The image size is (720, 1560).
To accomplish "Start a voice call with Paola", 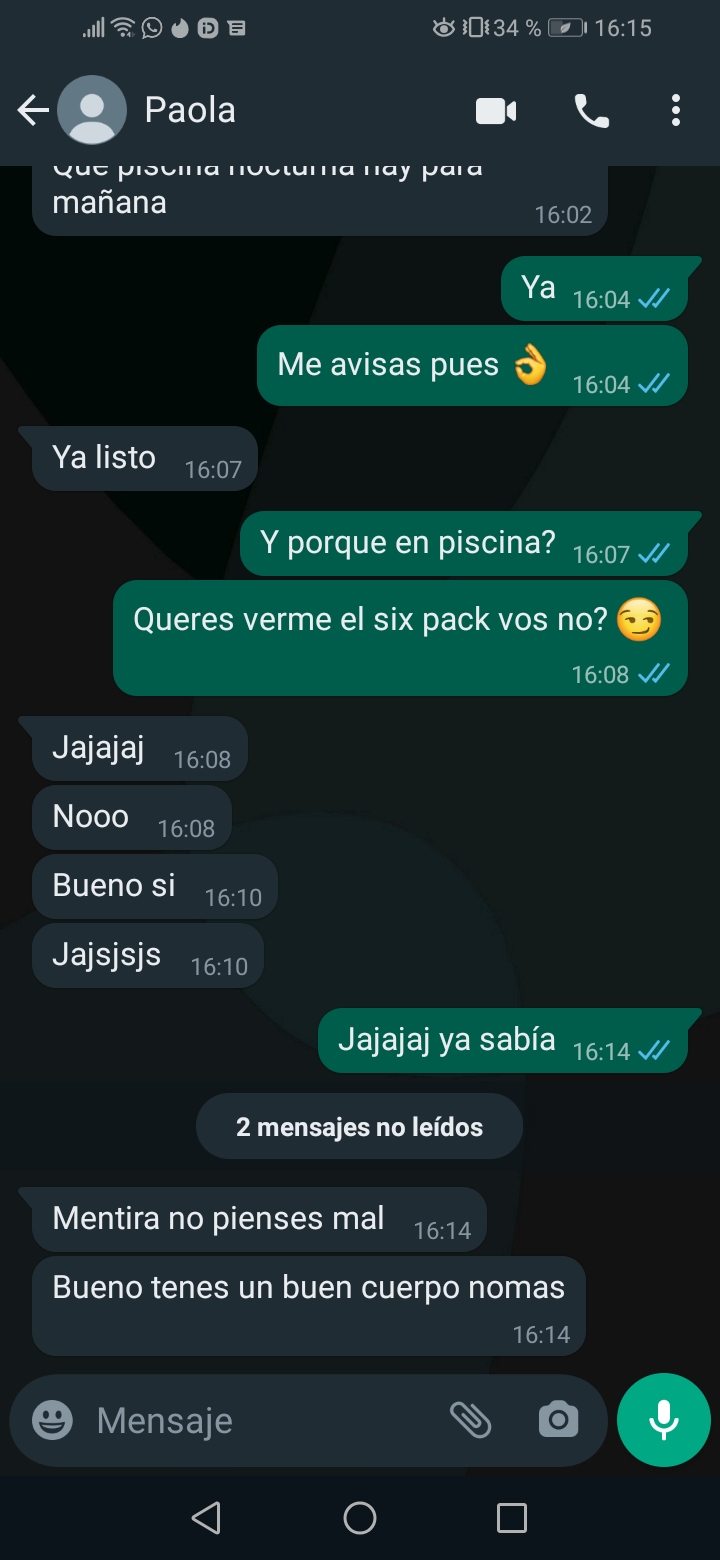I will [x=591, y=111].
